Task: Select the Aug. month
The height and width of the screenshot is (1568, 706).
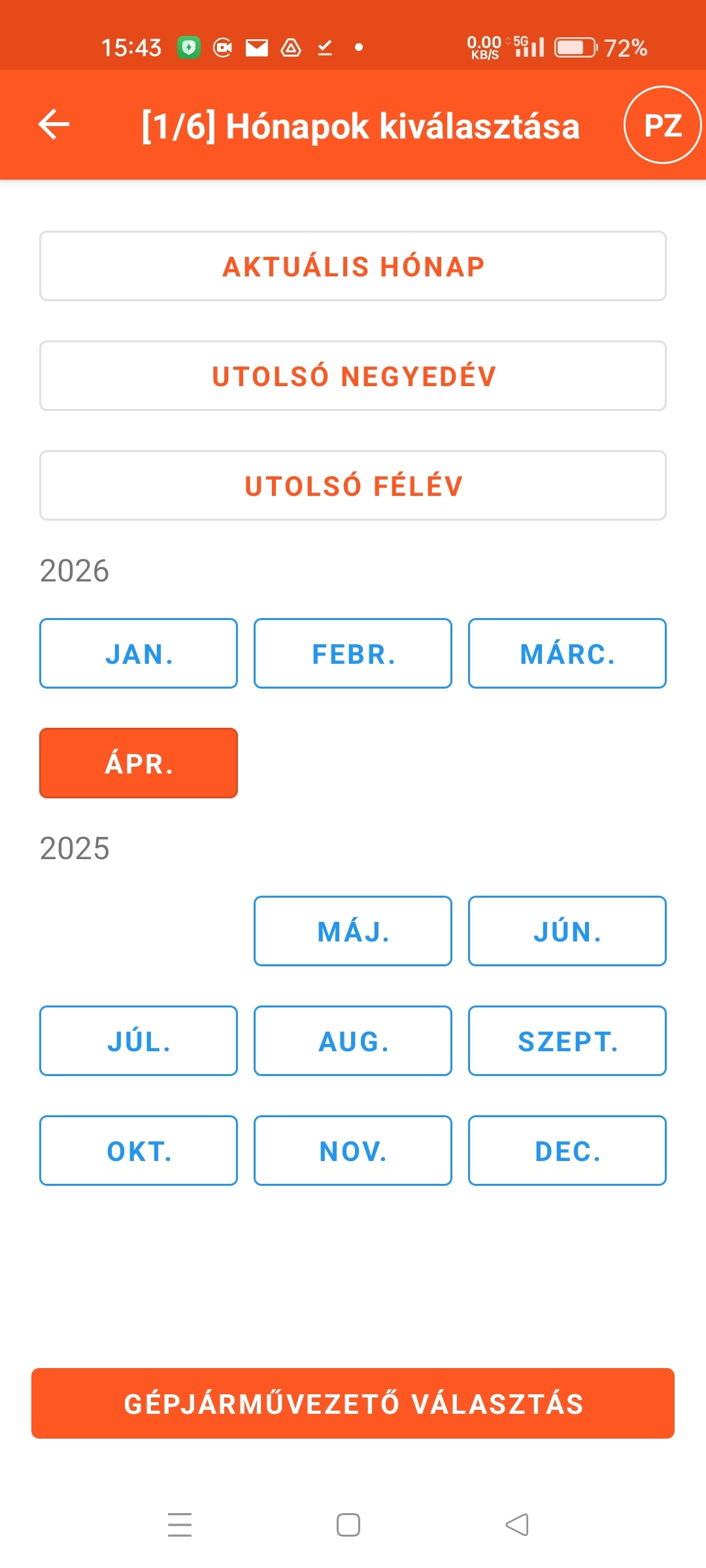Action: (353, 1041)
